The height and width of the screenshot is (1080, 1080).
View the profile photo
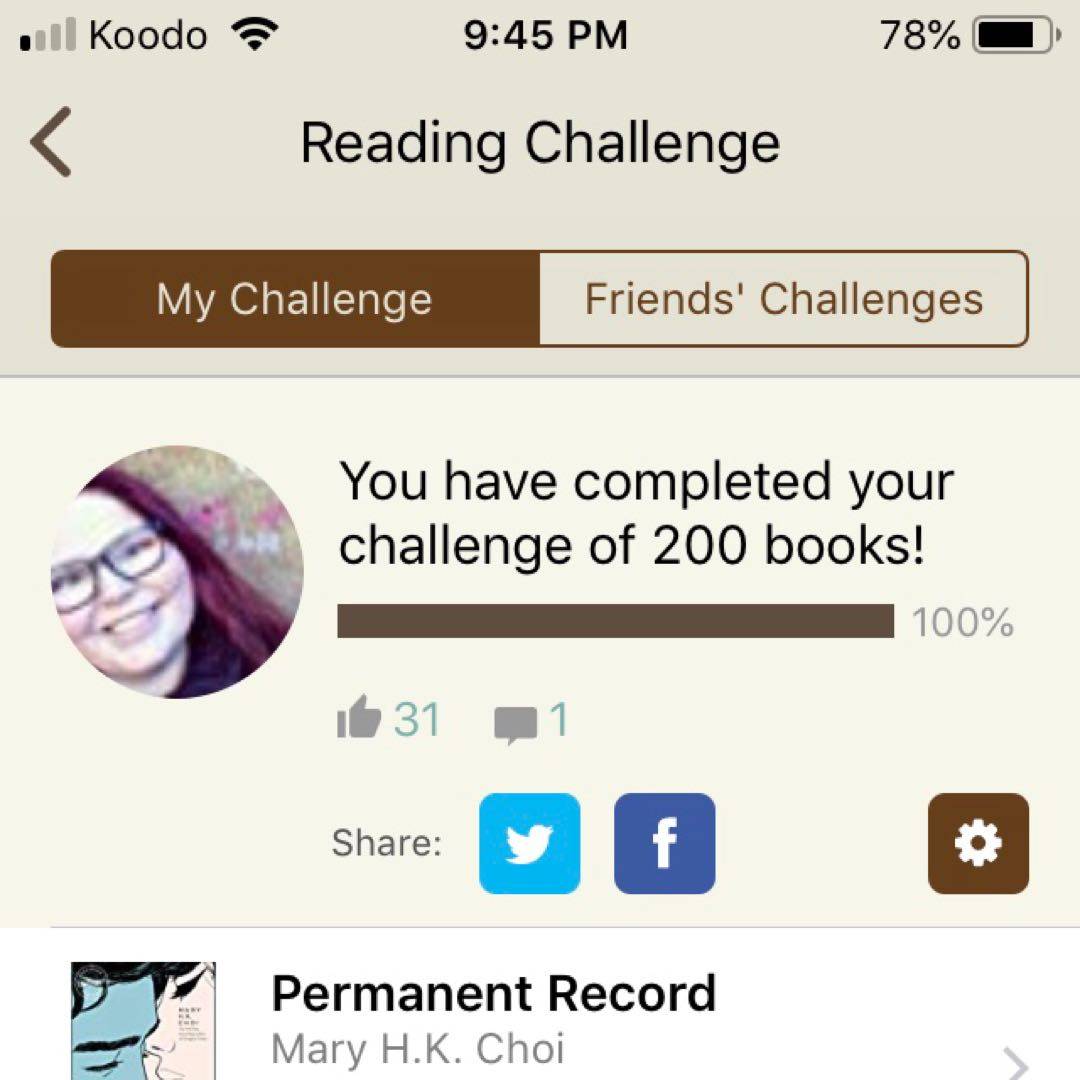coord(177,571)
